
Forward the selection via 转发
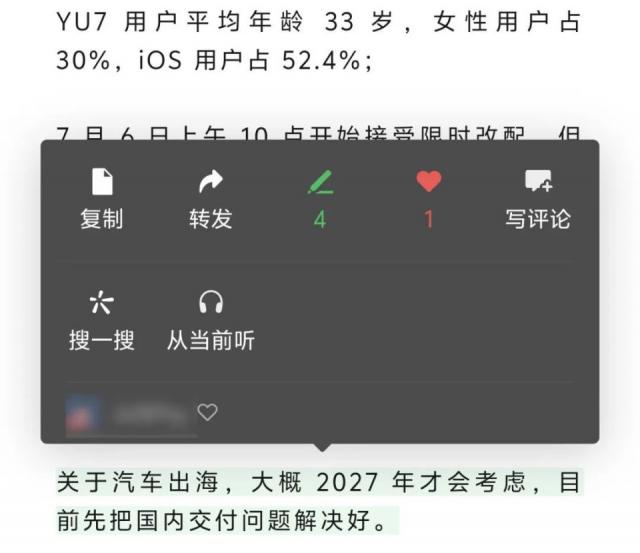click(x=210, y=198)
